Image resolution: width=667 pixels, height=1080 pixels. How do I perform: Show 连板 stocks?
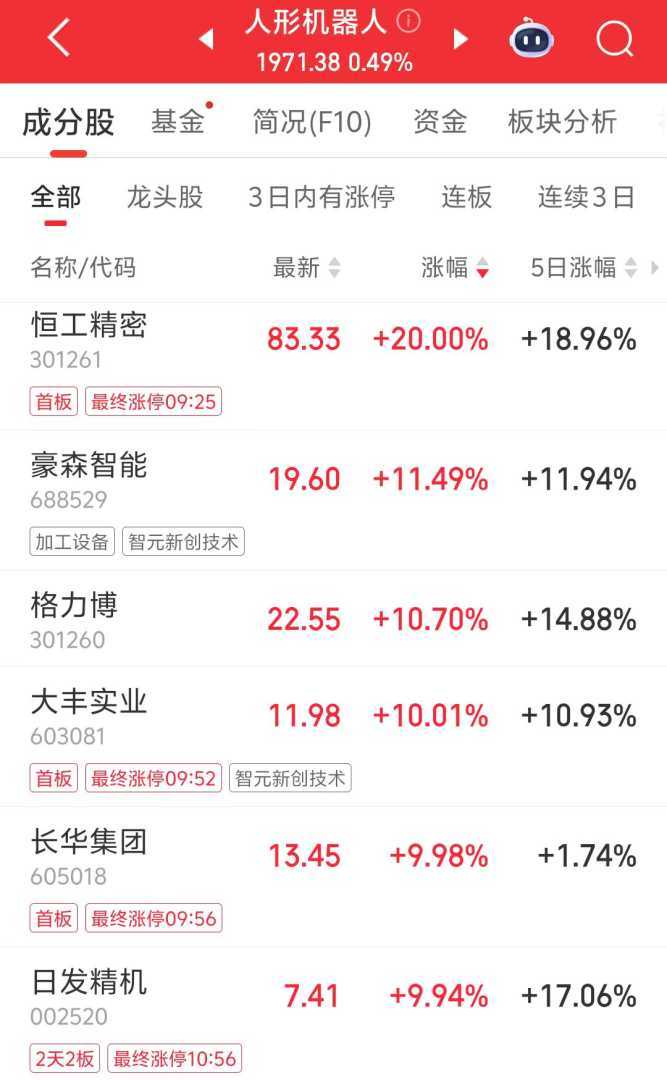coord(467,197)
